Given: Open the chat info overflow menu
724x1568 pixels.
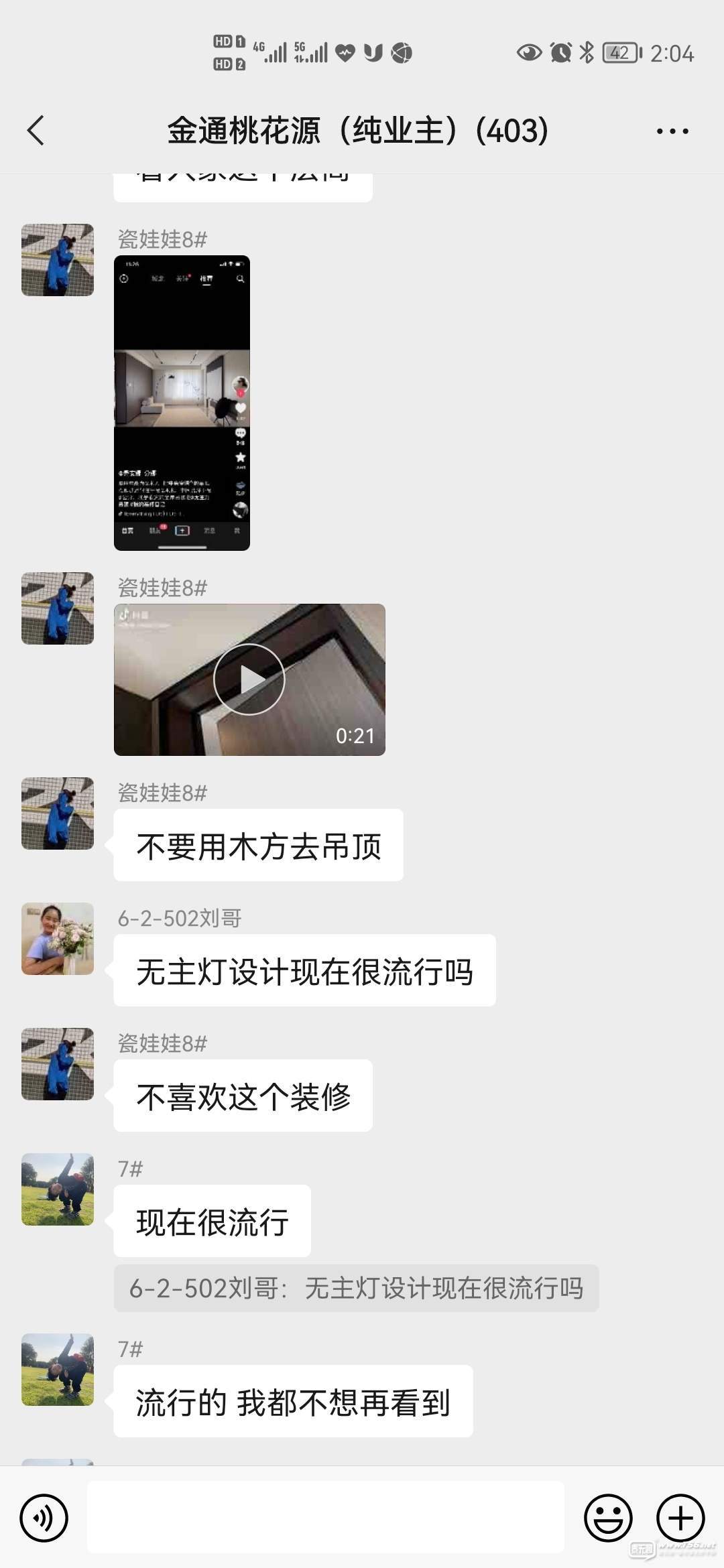Looking at the screenshot, I should point(672,131).
